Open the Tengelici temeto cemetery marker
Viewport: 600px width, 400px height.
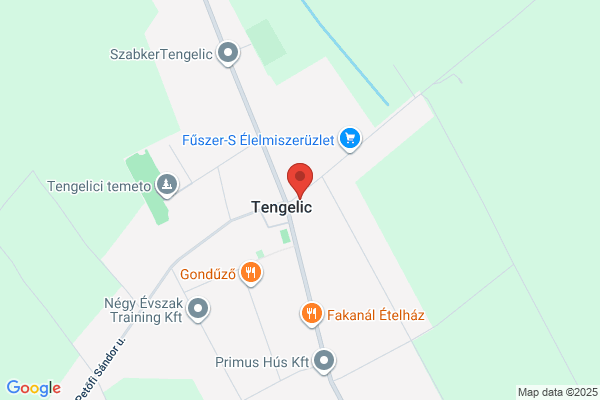tap(167, 186)
